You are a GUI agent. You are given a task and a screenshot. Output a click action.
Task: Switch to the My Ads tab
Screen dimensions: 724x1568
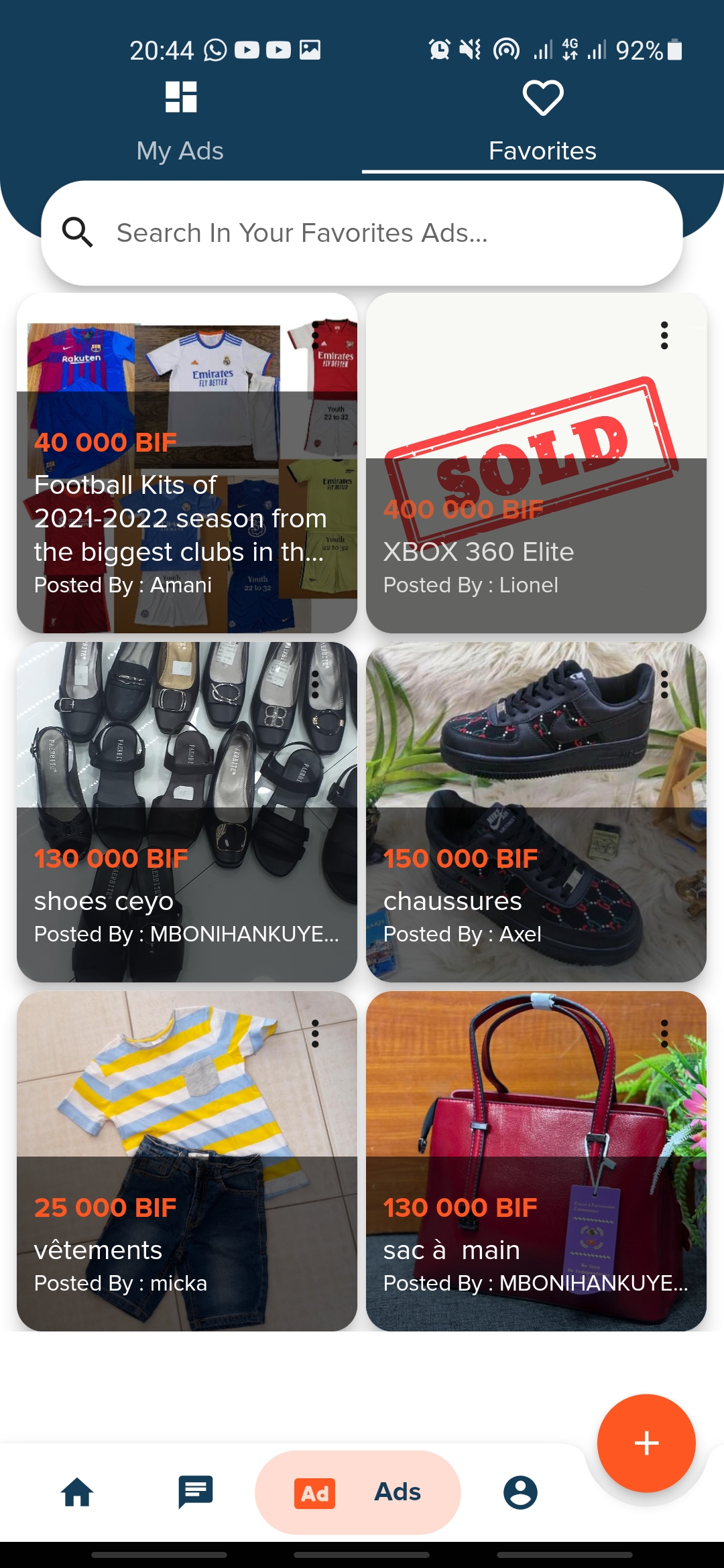click(180, 150)
